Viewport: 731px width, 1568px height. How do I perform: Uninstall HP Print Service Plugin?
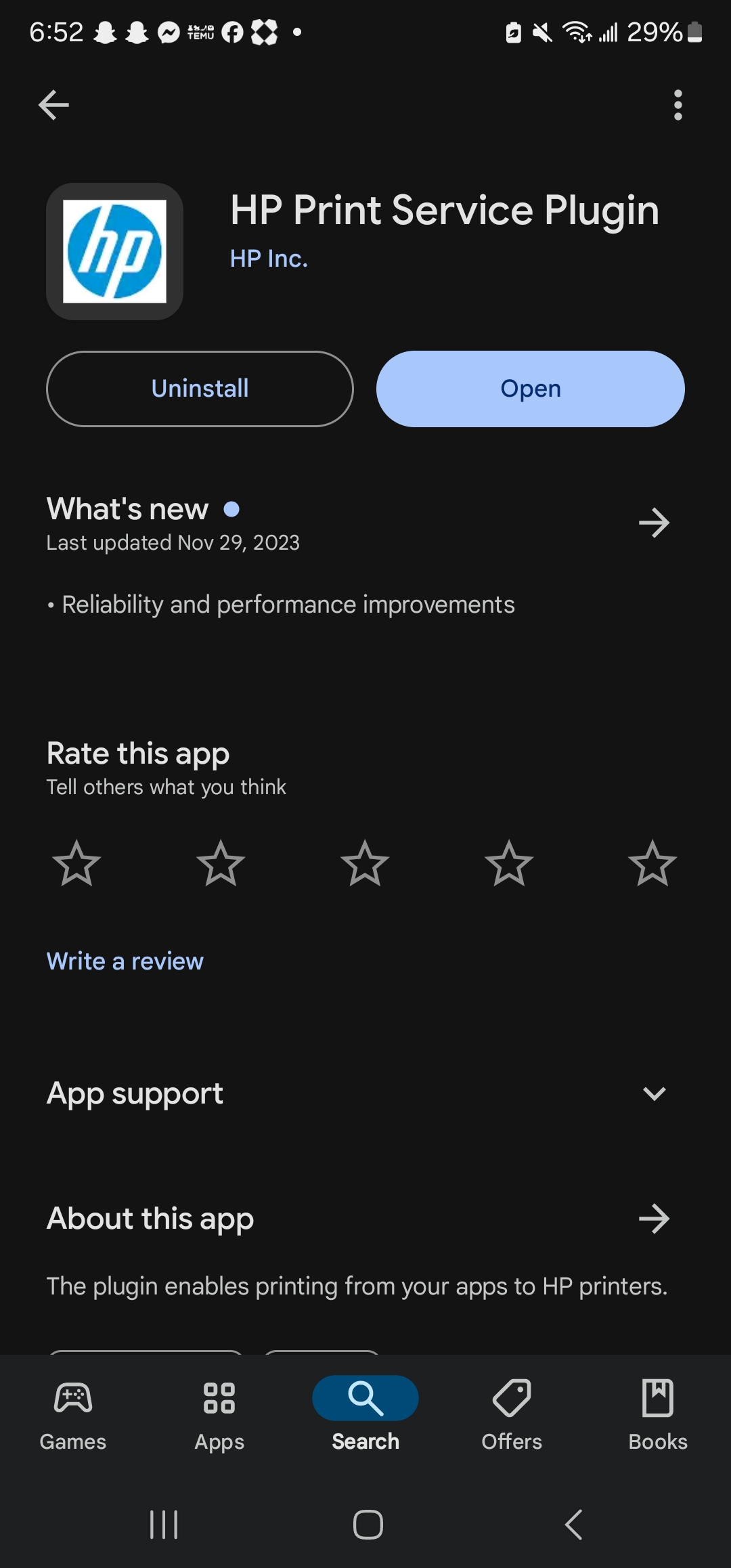pyautogui.click(x=200, y=389)
